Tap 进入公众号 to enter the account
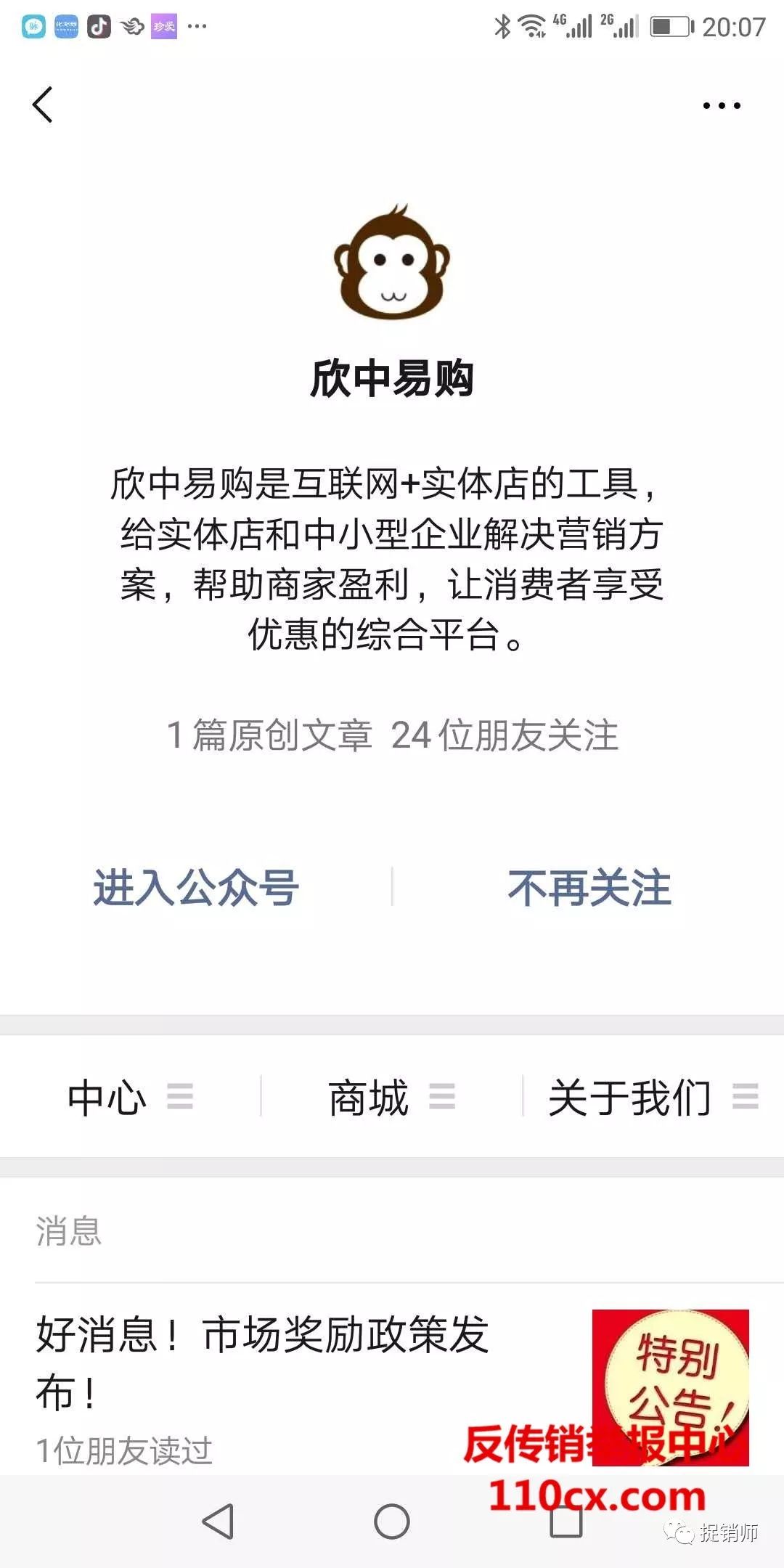This screenshot has height=1568, width=784. click(196, 887)
